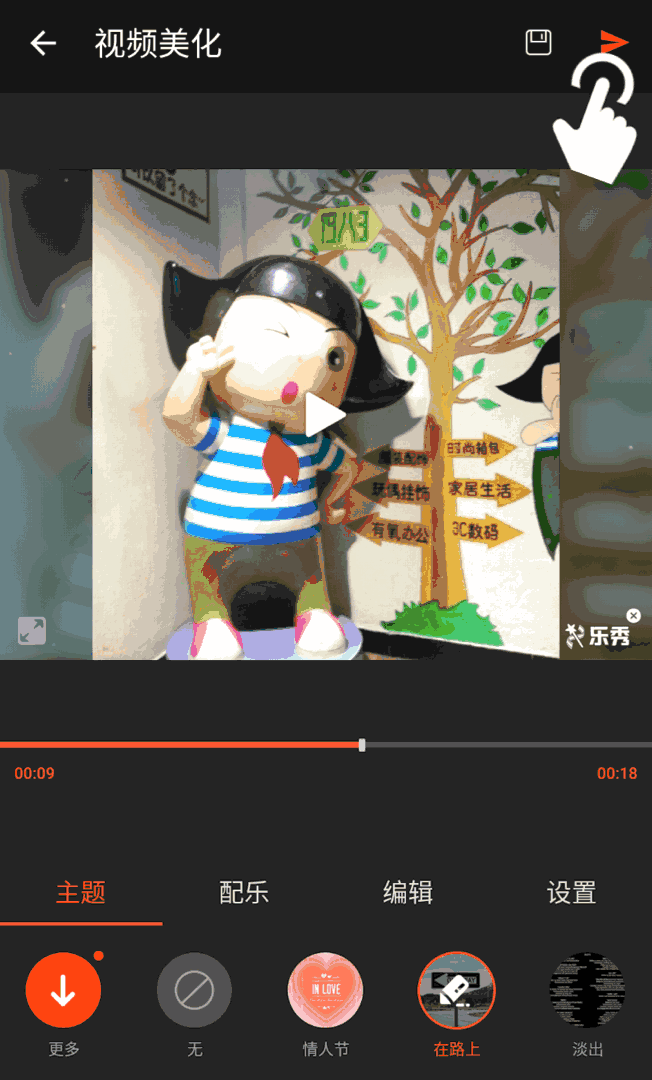Switch to the 编辑 tab

[x=408, y=892]
